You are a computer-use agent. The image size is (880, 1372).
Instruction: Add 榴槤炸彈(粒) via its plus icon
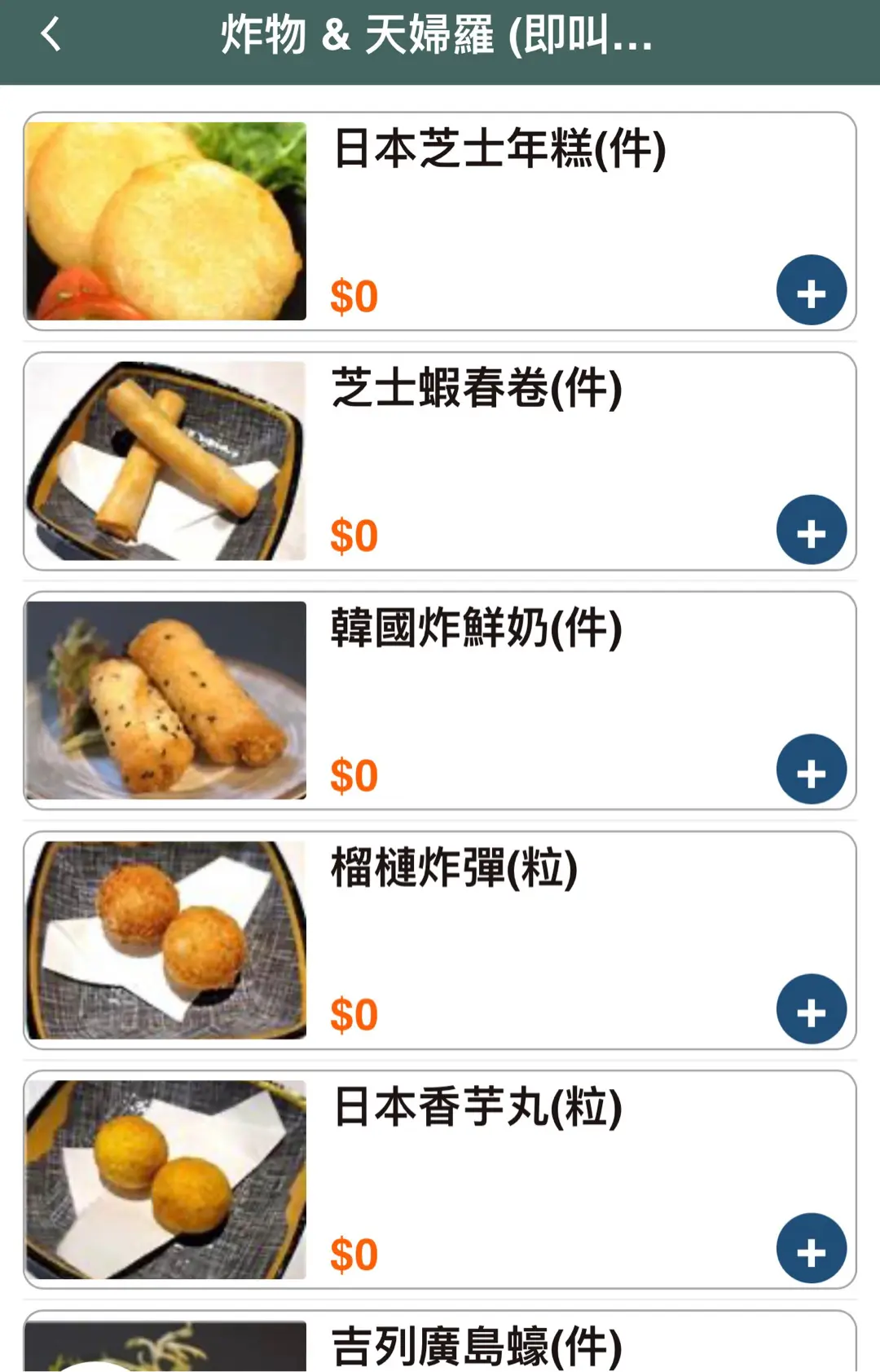pos(811,1010)
